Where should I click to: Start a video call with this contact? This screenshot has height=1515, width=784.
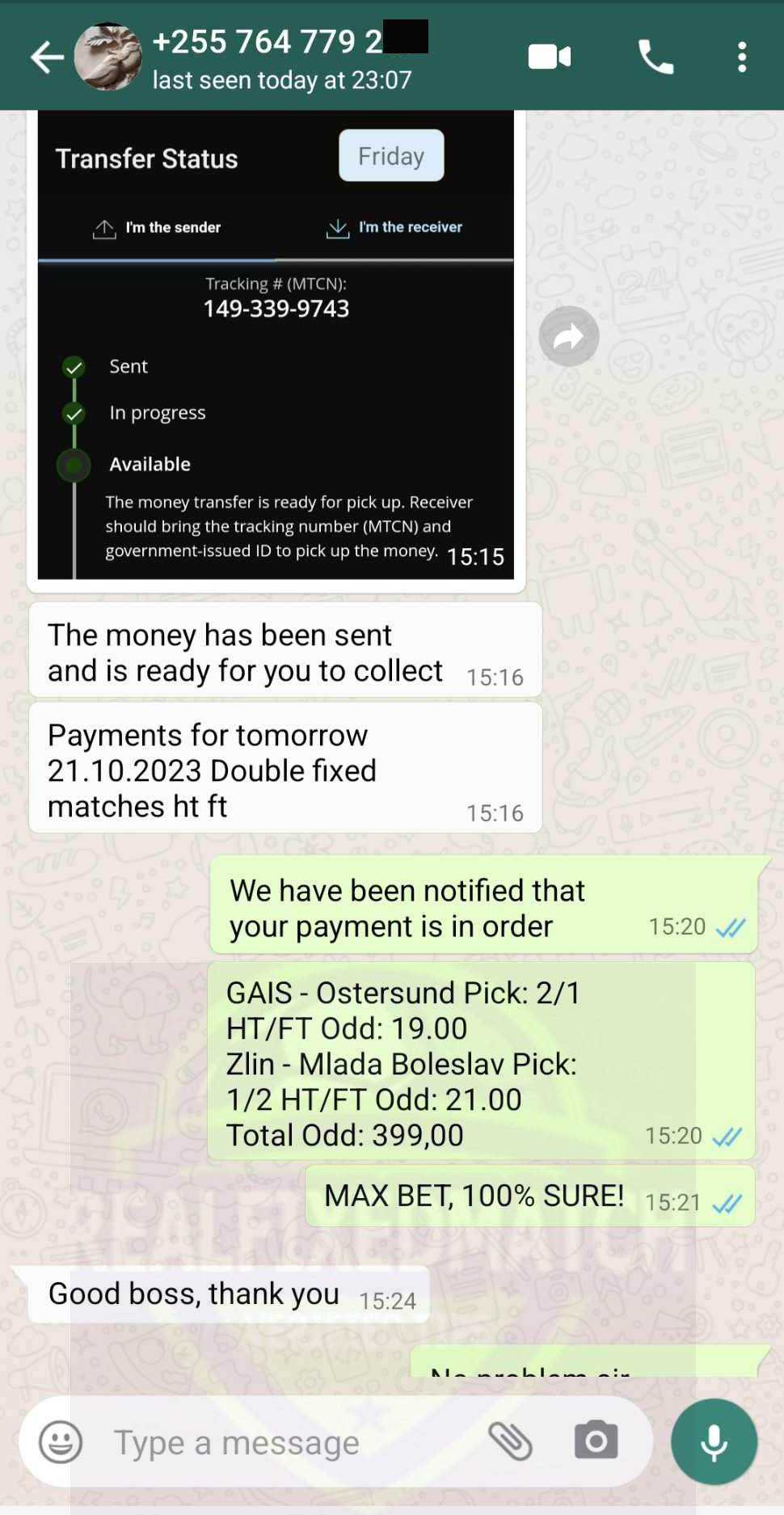(550, 57)
